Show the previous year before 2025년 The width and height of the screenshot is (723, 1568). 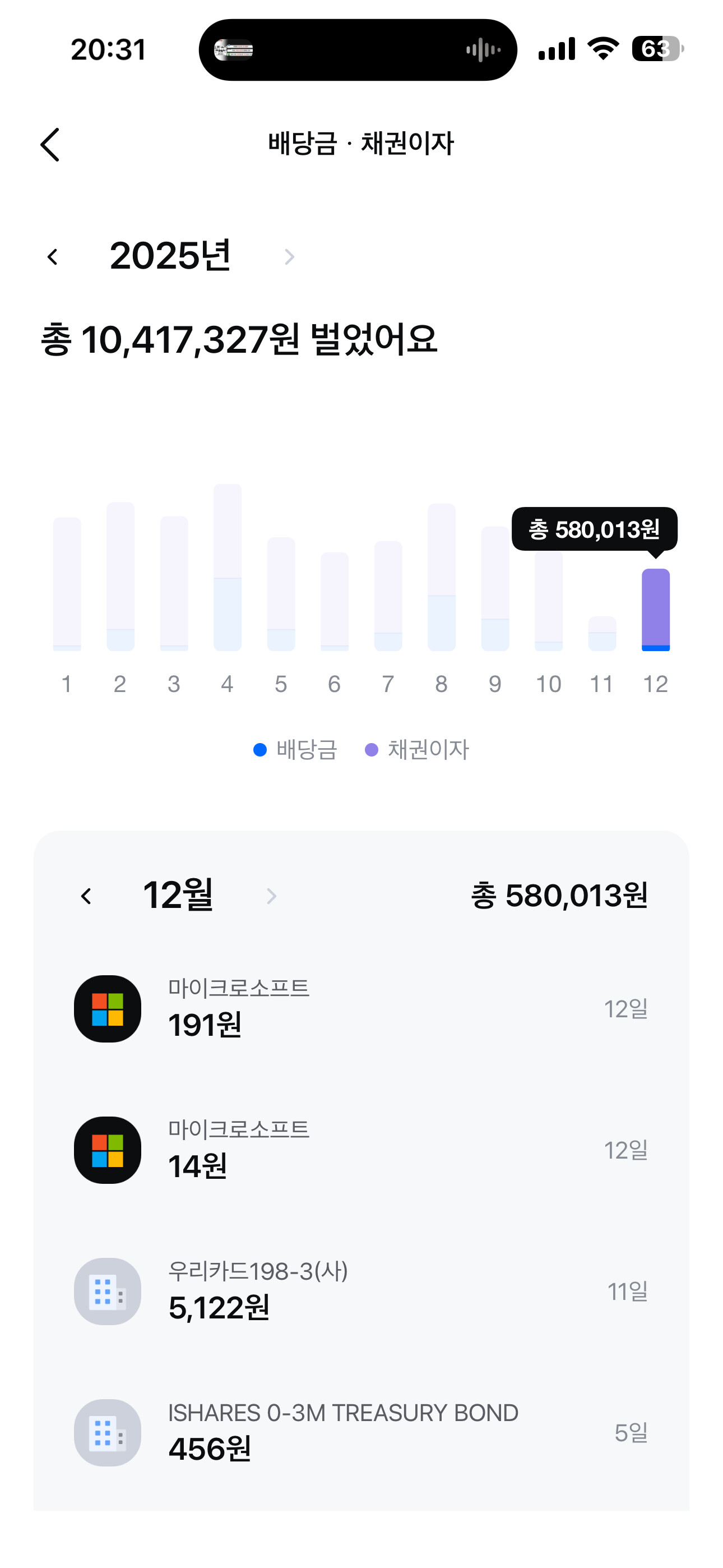54,257
